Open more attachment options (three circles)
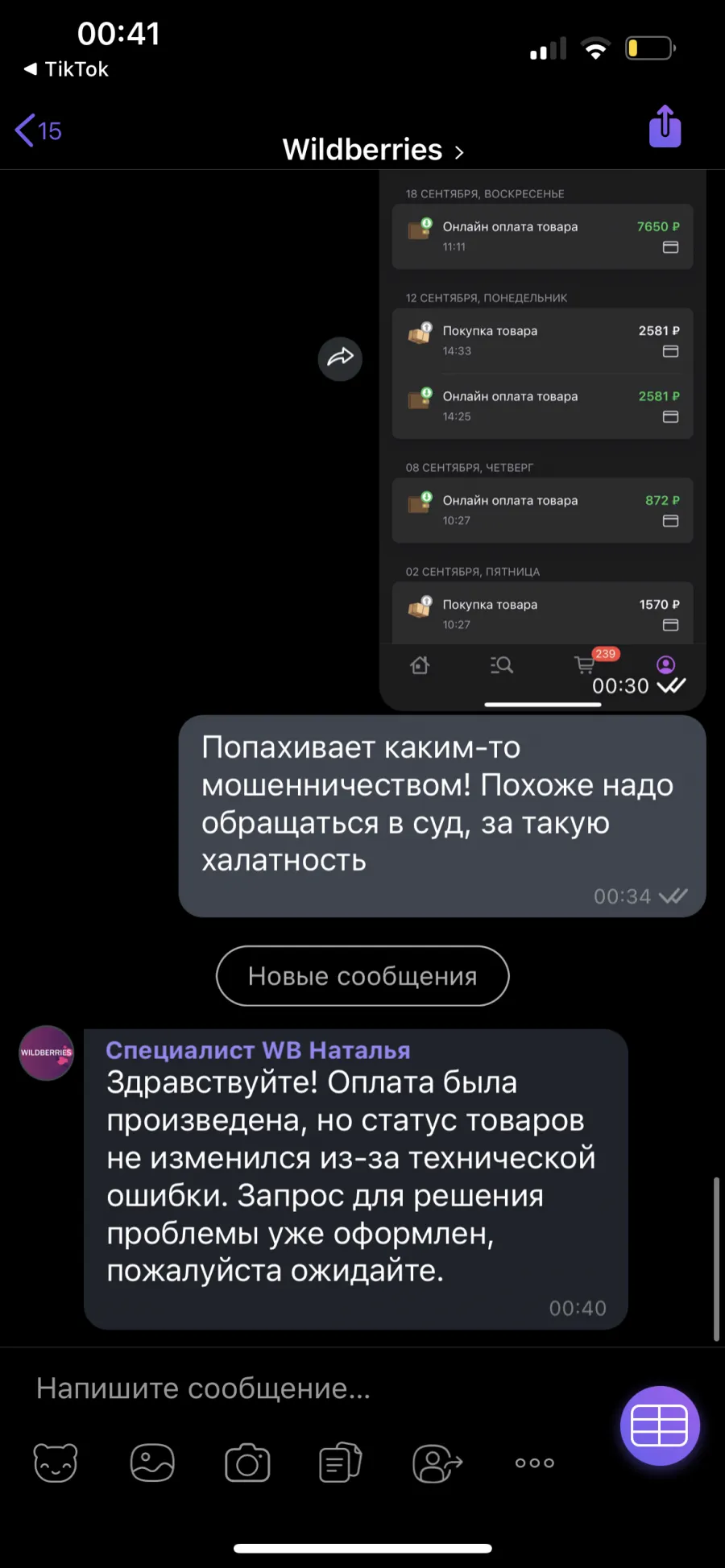 [535, 1463]
